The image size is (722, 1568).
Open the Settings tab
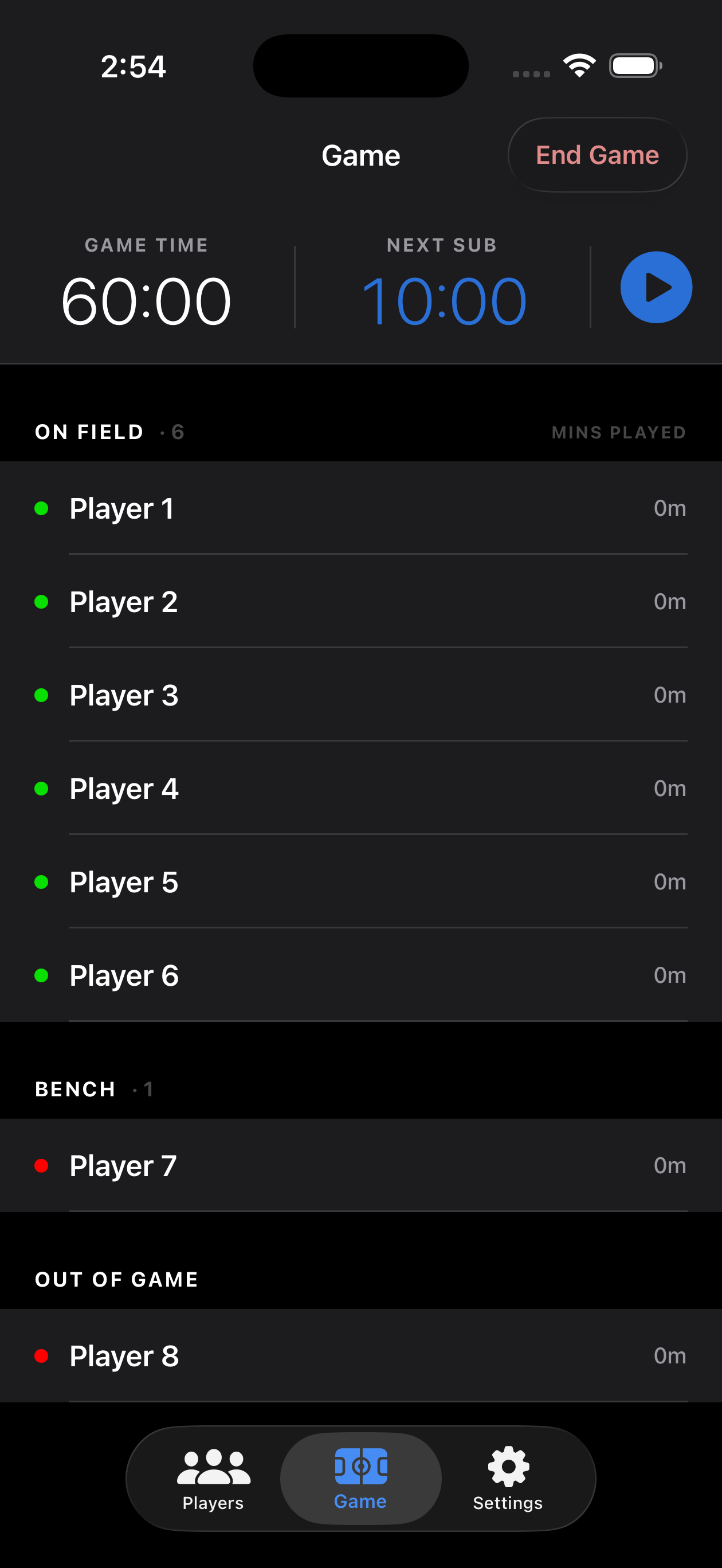point(508,1479)
